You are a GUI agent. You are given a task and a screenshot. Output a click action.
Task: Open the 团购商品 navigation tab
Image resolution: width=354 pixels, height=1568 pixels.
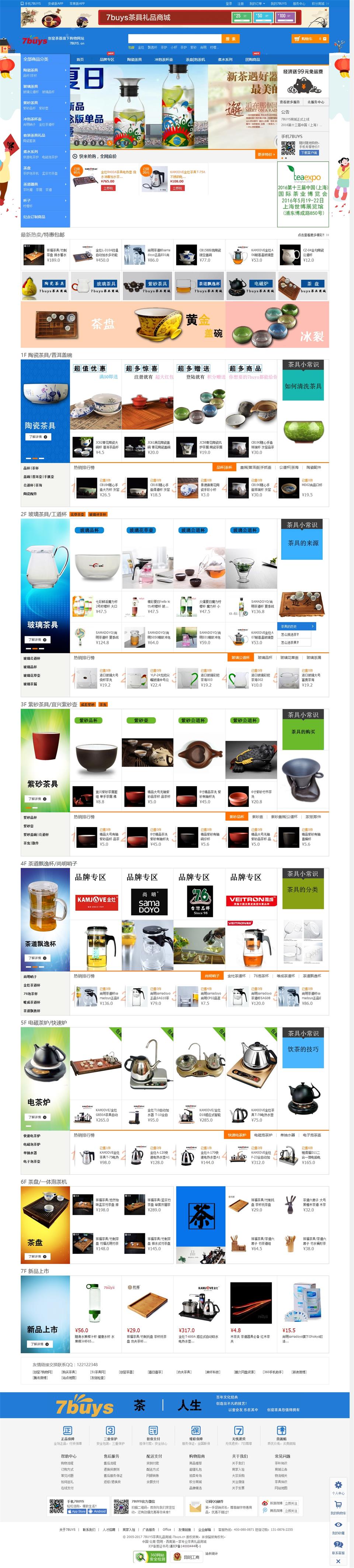pos(252,60)
